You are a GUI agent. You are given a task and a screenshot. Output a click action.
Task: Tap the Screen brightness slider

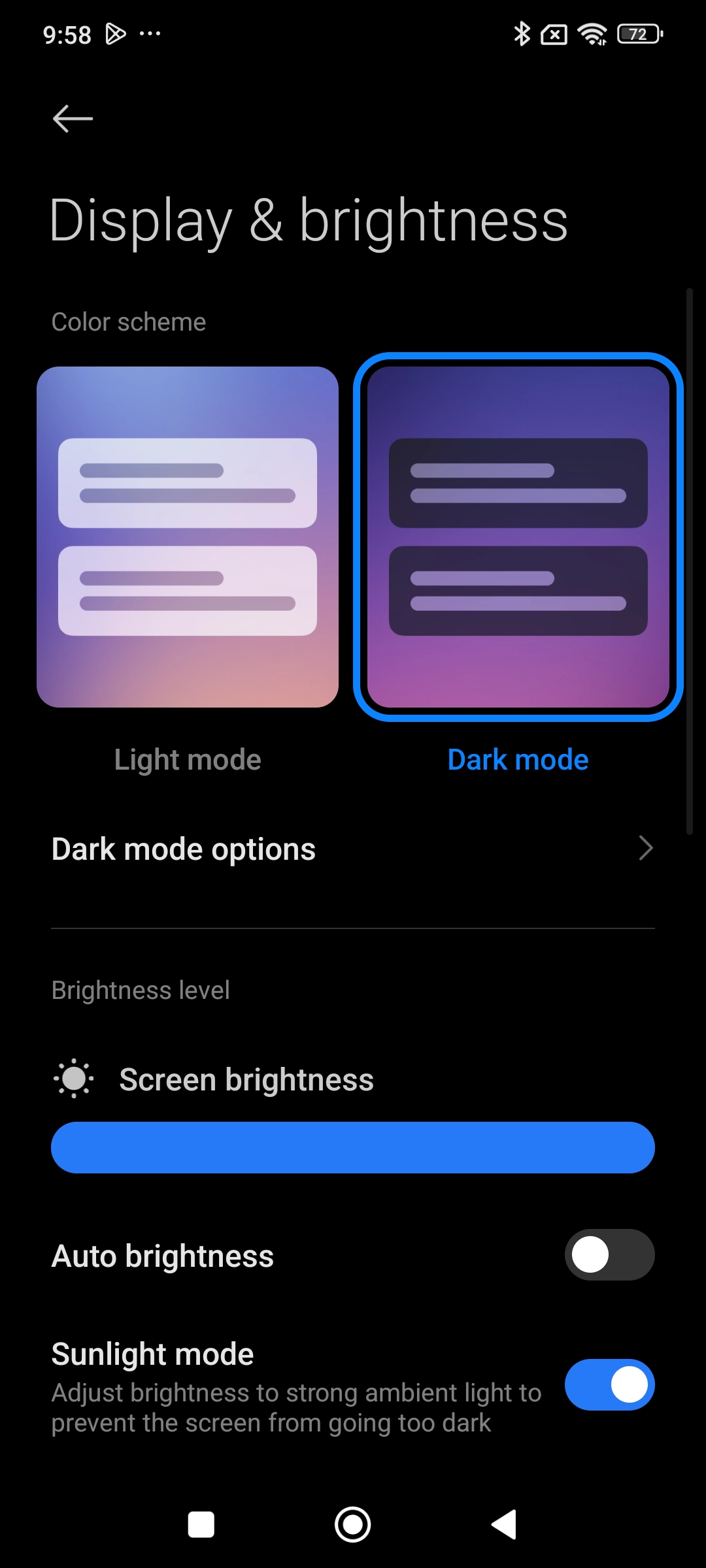coord(353,1148)
